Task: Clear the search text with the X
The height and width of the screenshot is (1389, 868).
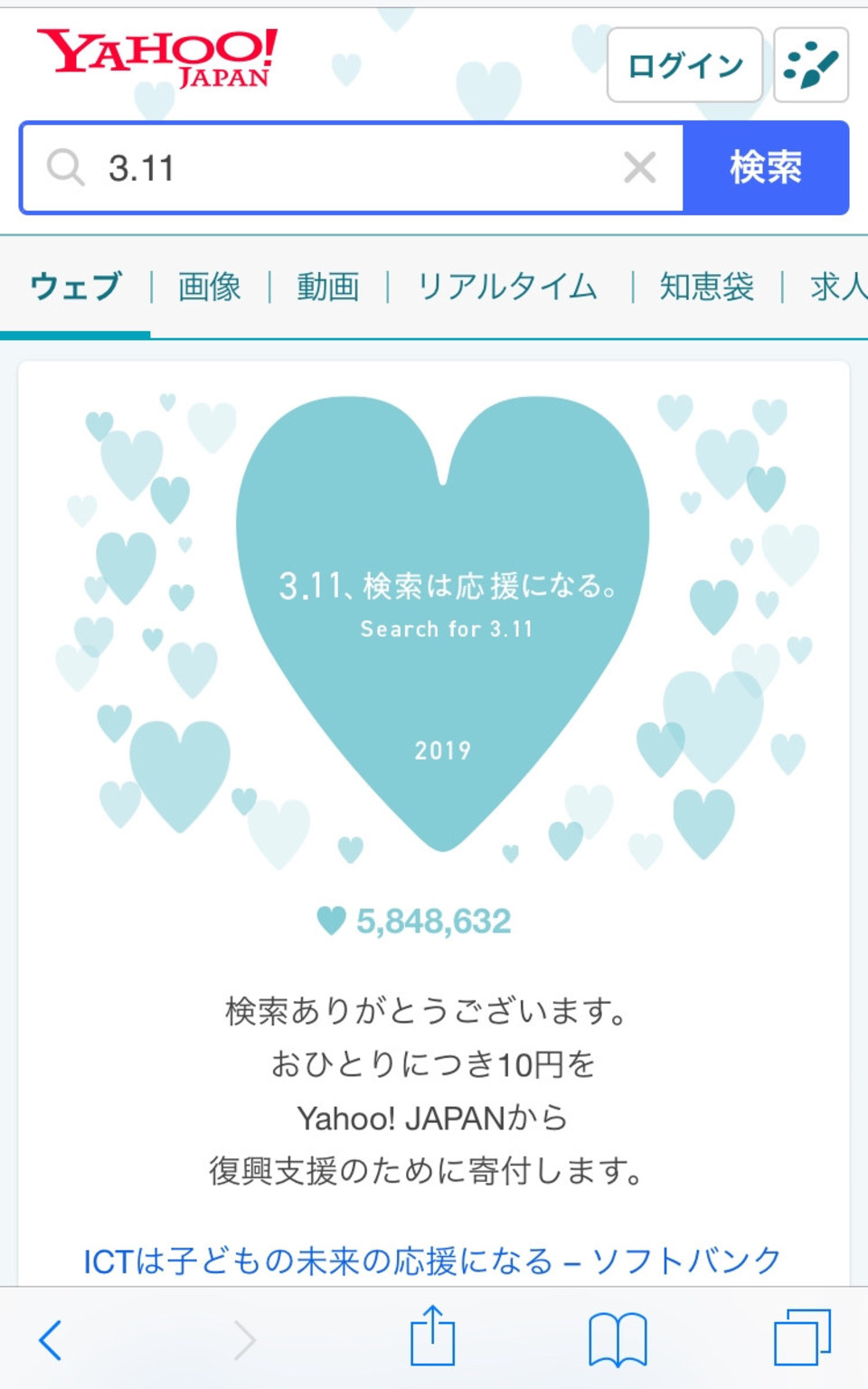Action: 639,167
